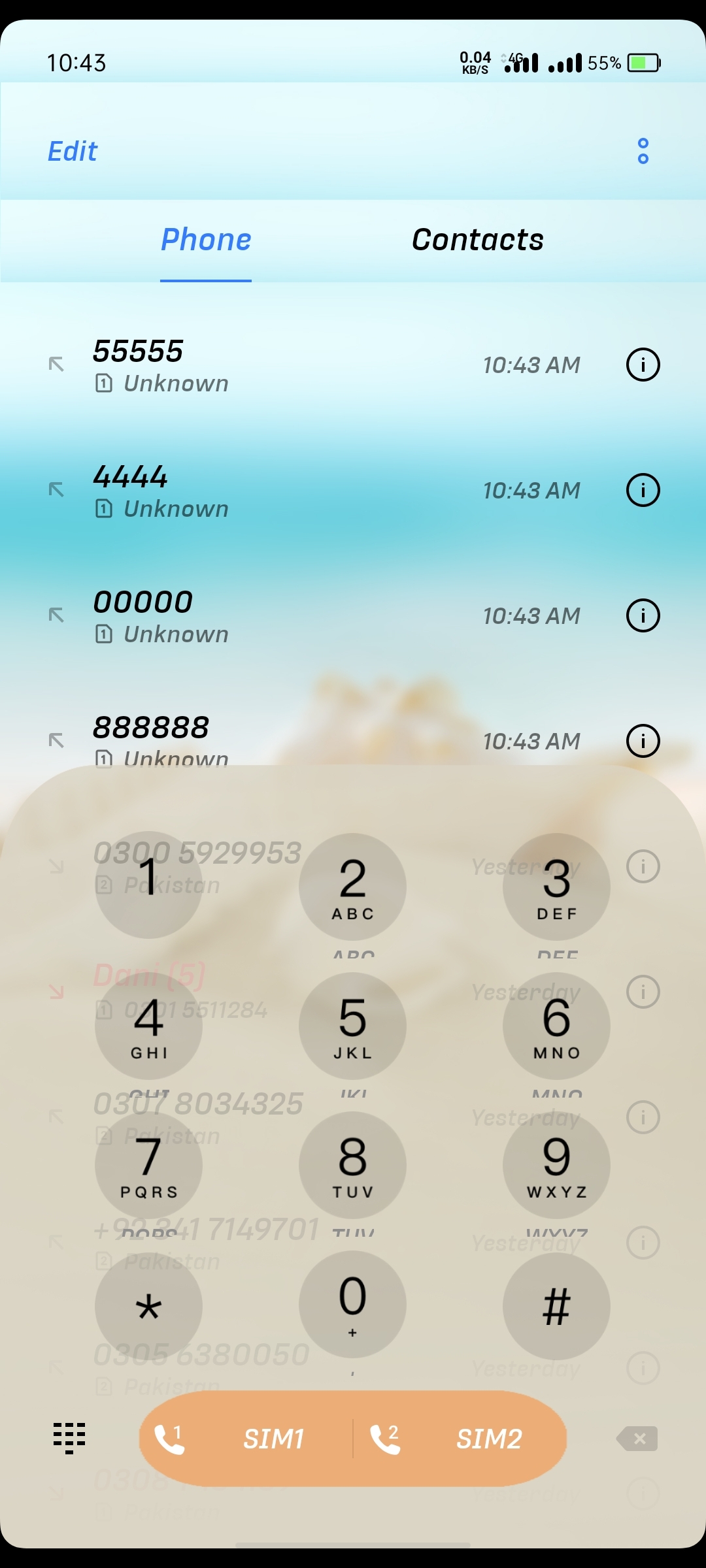Tap the hash key
The image size is (706, 1568).
click(557, 1304)
